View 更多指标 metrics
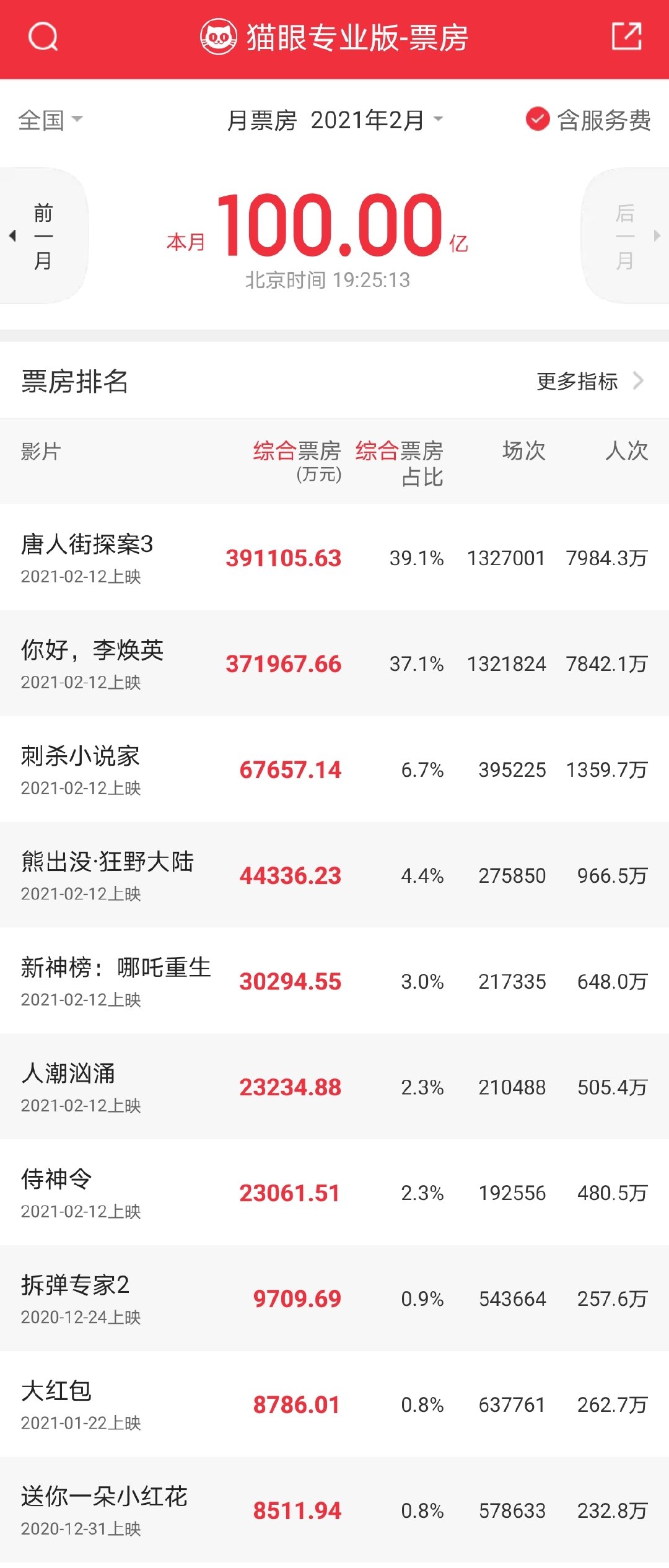This screenshot has width=669, height=1568. point(589,381)
